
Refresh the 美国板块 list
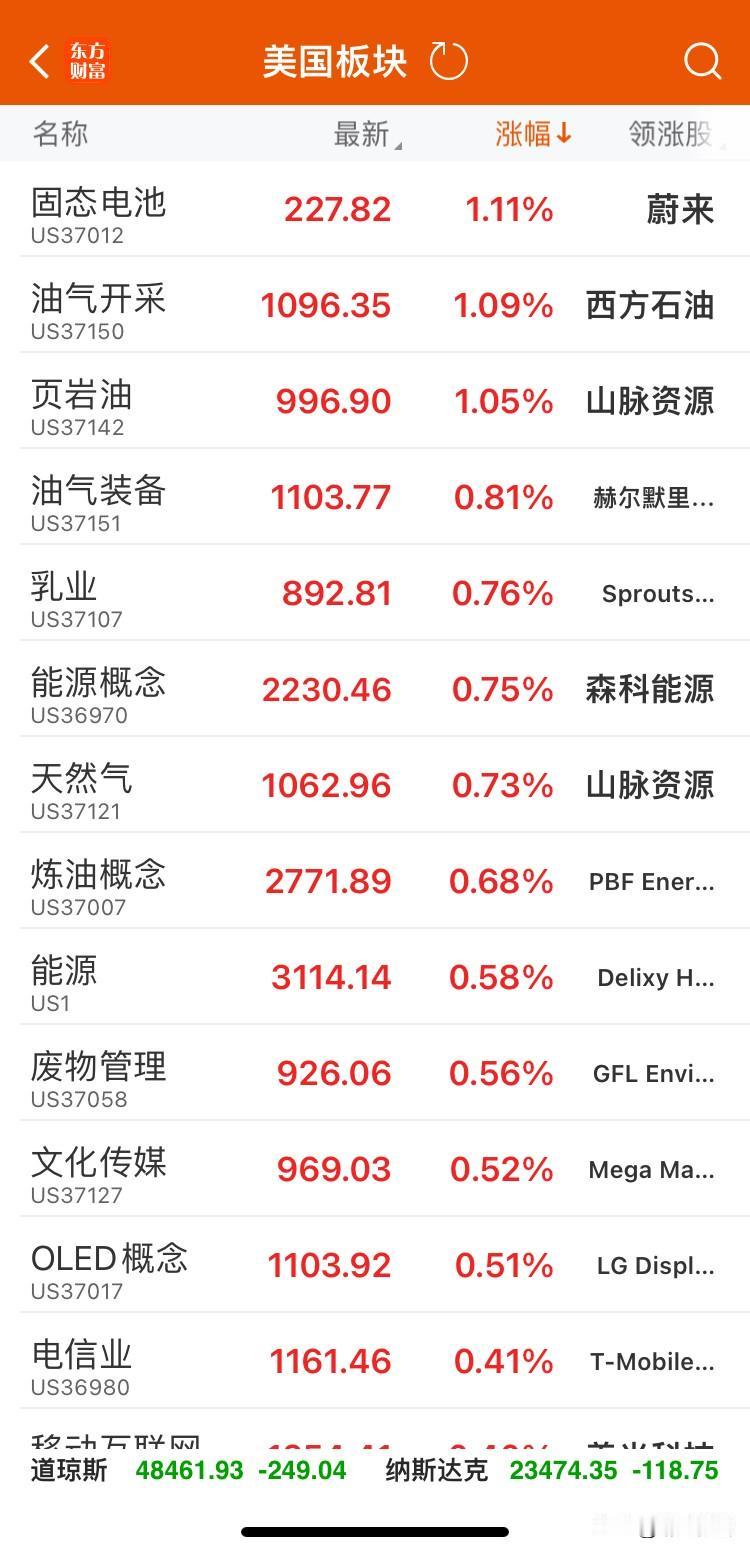(x=448, y=61)
